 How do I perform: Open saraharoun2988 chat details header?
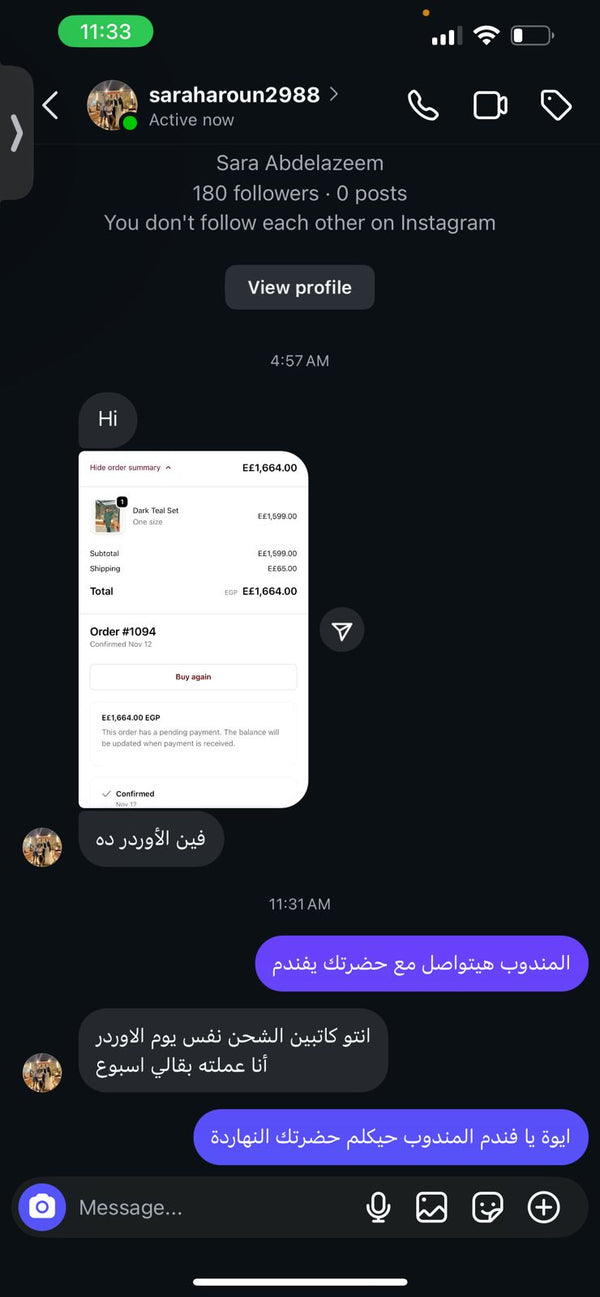pyautogui.click(x=235, y=95)
